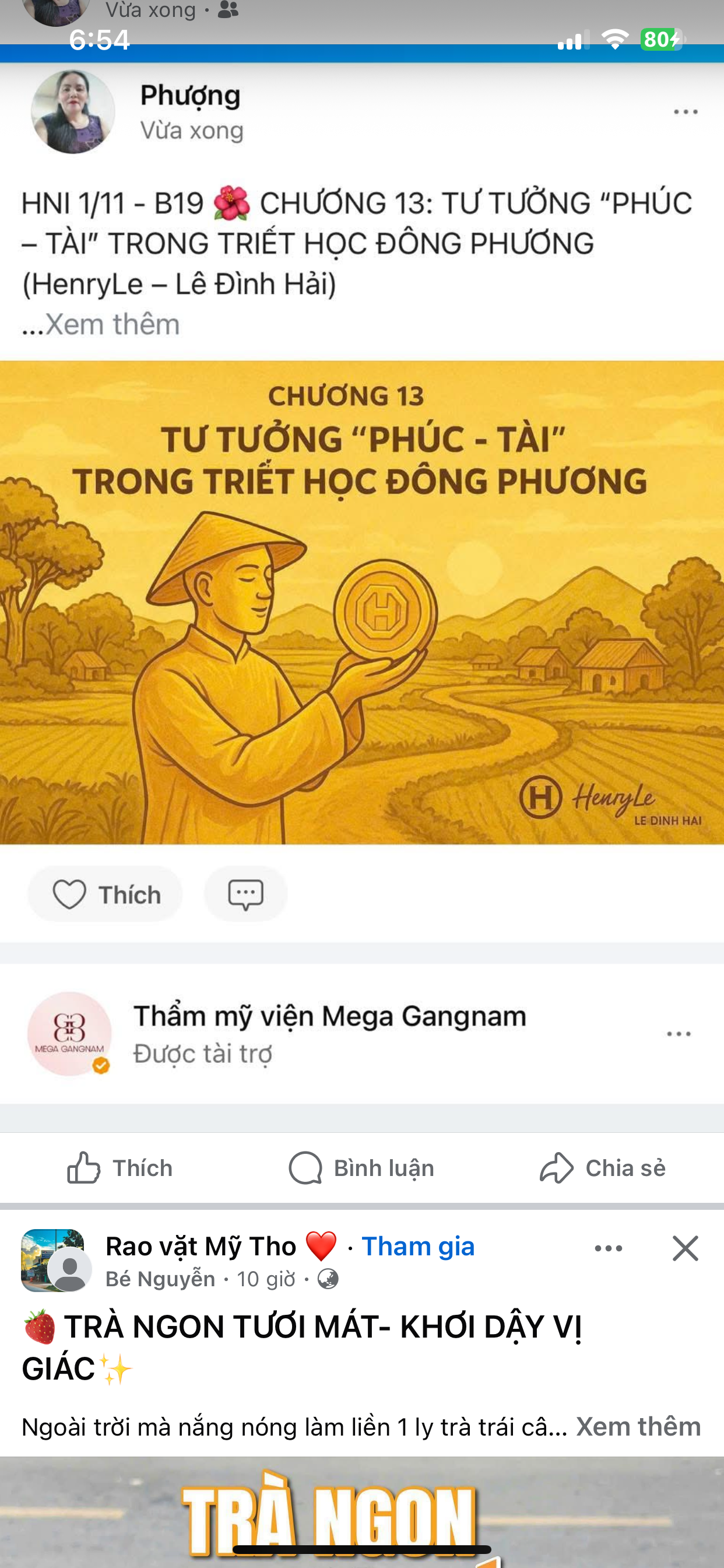Open the Rao vặt Mỹ Tho group page
This screenshot has width=724, height=1568.
(x=201, y=1247)
